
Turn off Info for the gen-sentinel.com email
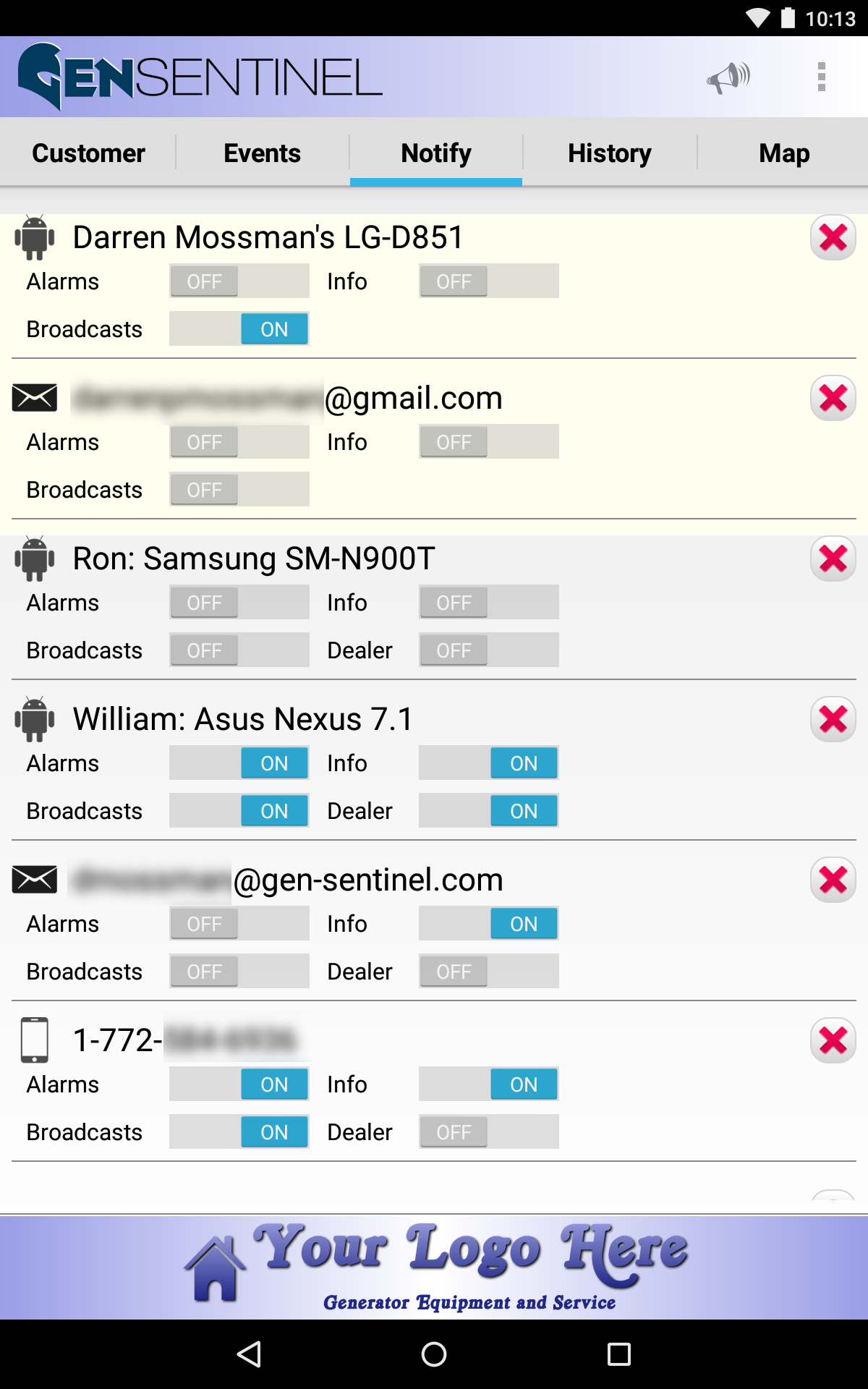click(489, 923)
